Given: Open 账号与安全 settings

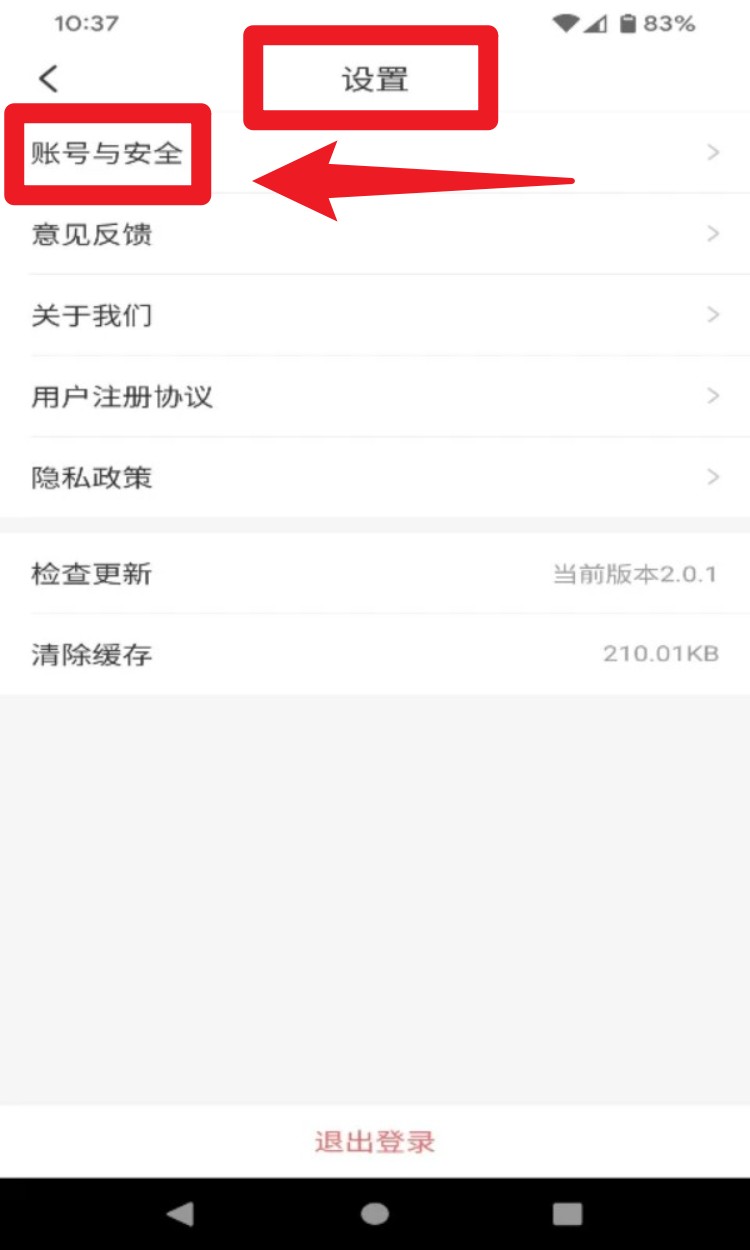Looking at the screenshot, I should click(x=375, y=153).
